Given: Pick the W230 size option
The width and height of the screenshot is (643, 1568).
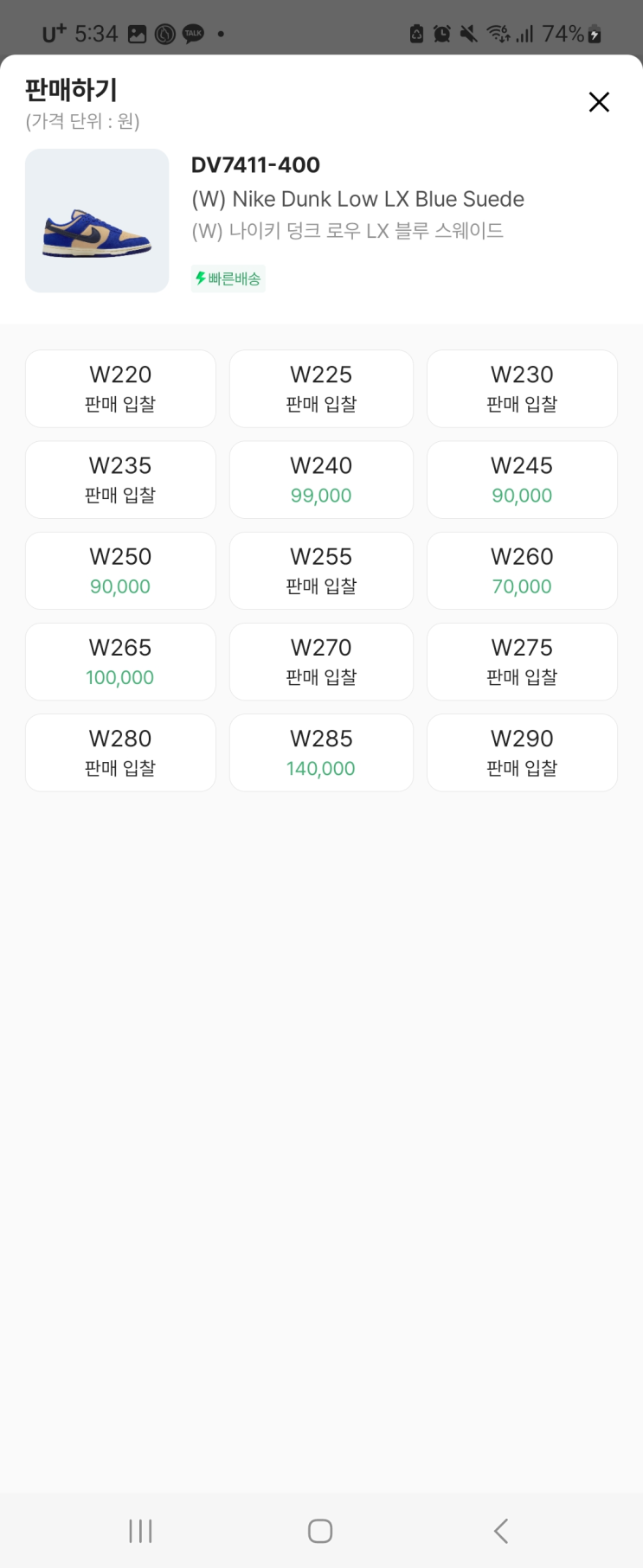Looking at the screenshot, I should [522, 388].
